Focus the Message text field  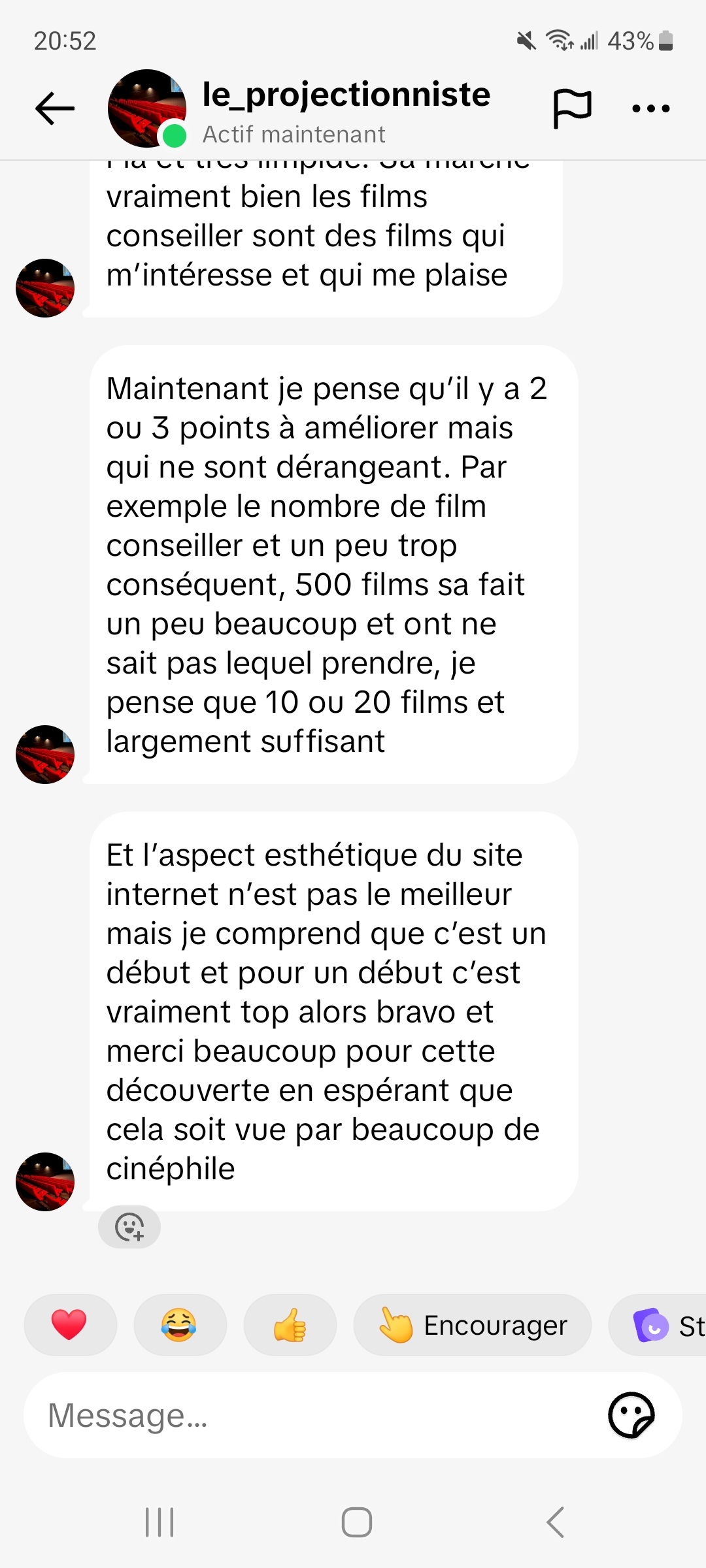pyautogui.click(x=314, y=1415)
